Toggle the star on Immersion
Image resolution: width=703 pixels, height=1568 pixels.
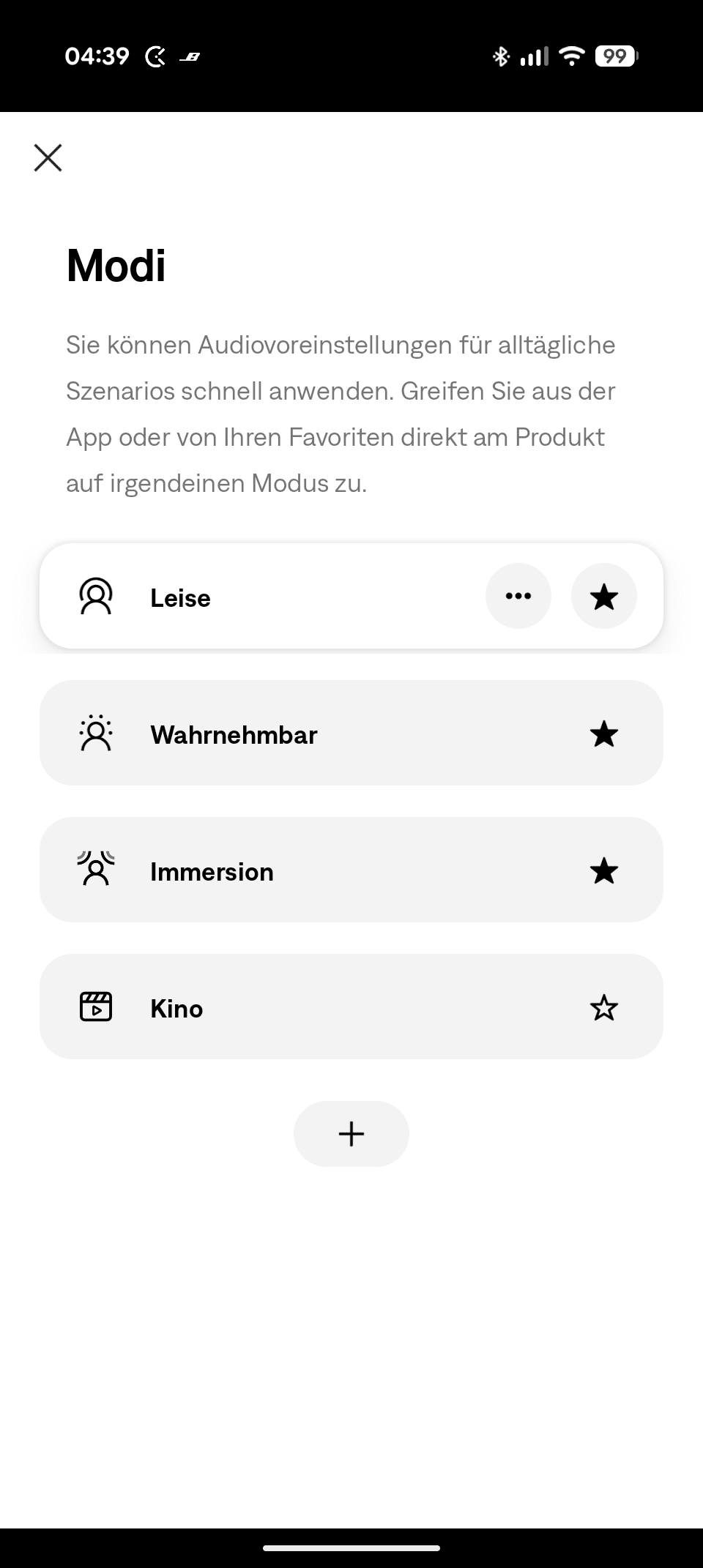click(604, 870)
